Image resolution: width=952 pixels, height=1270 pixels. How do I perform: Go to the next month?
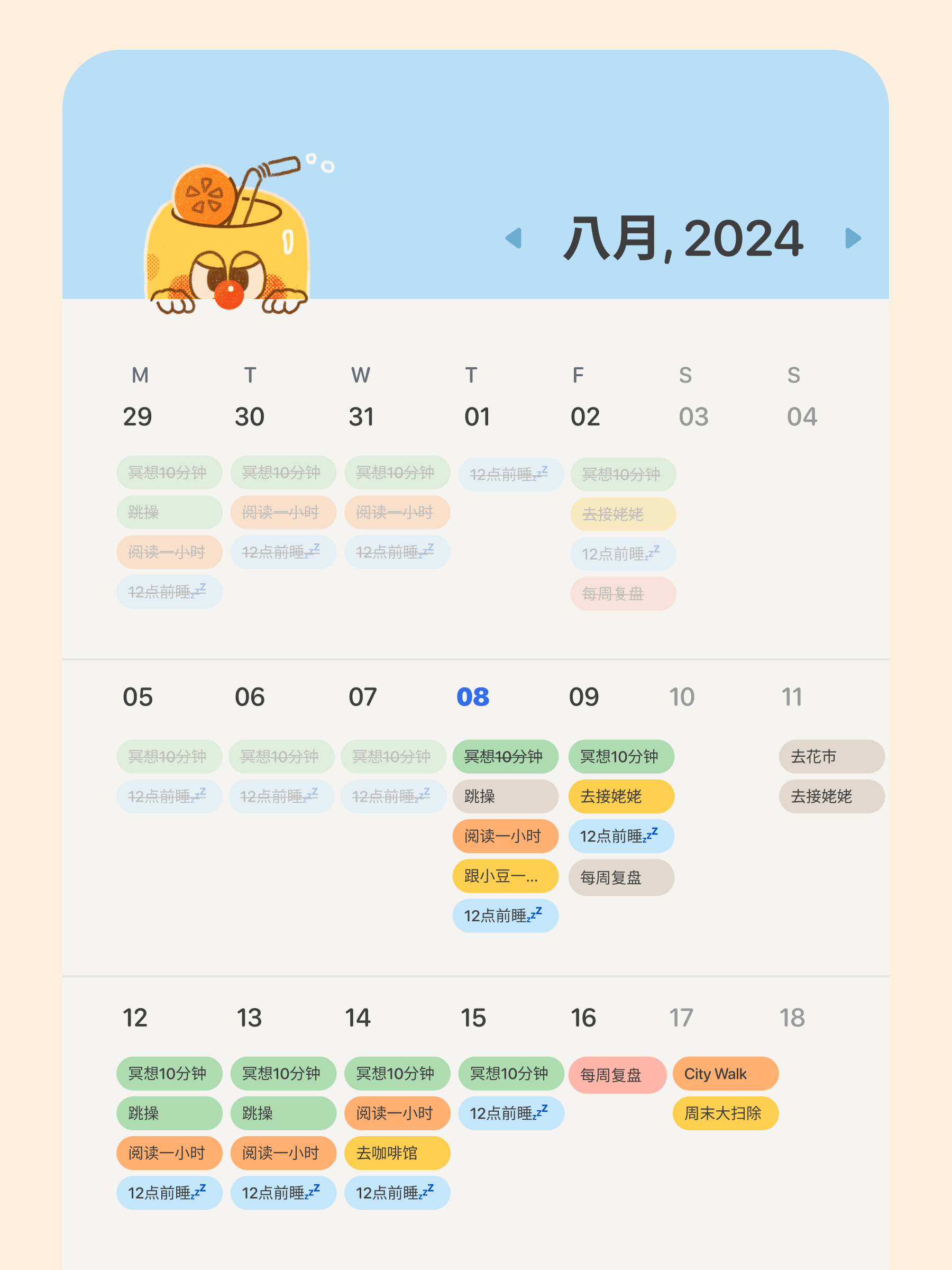(853, 238)
